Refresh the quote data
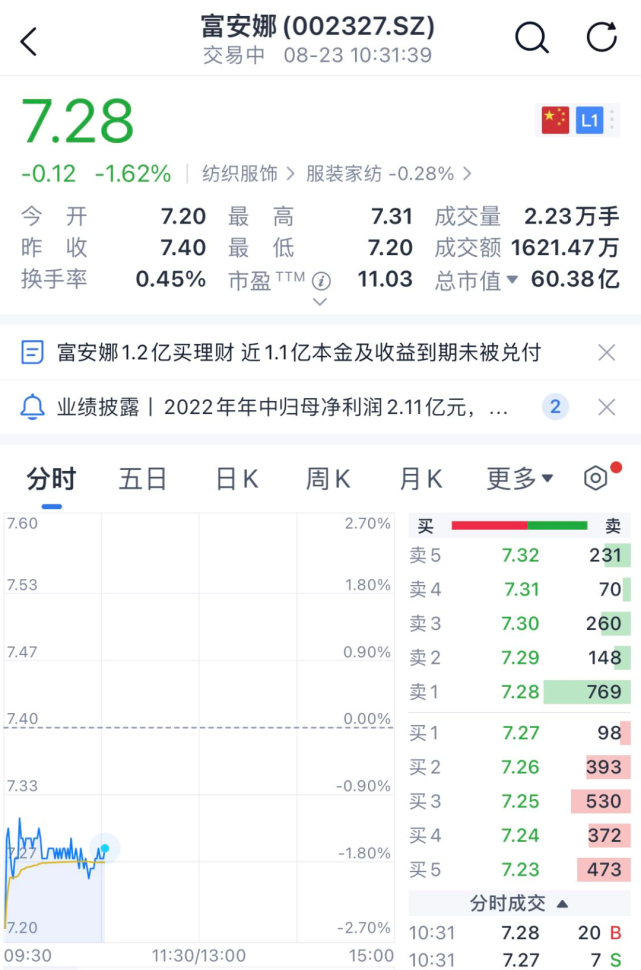This screenshot has height=970, width=641. [601, 38]
